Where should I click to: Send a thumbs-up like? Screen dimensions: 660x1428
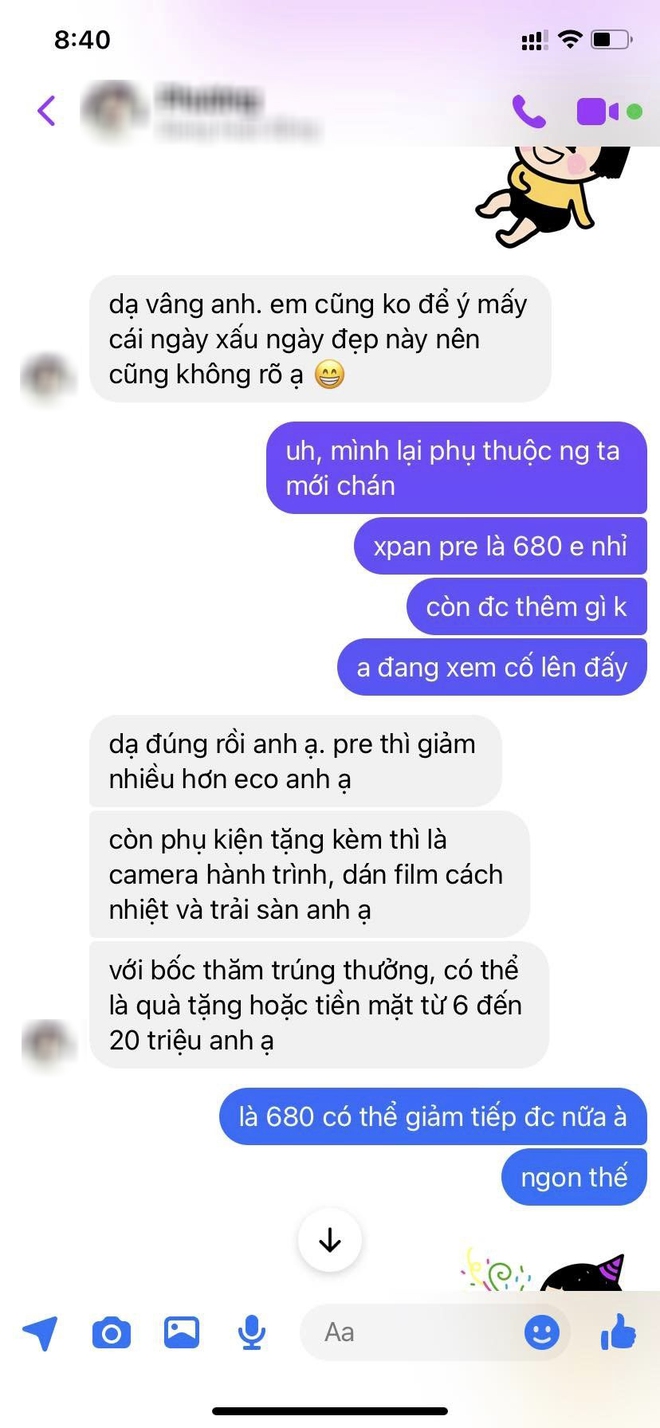[x=619, y=1331]
